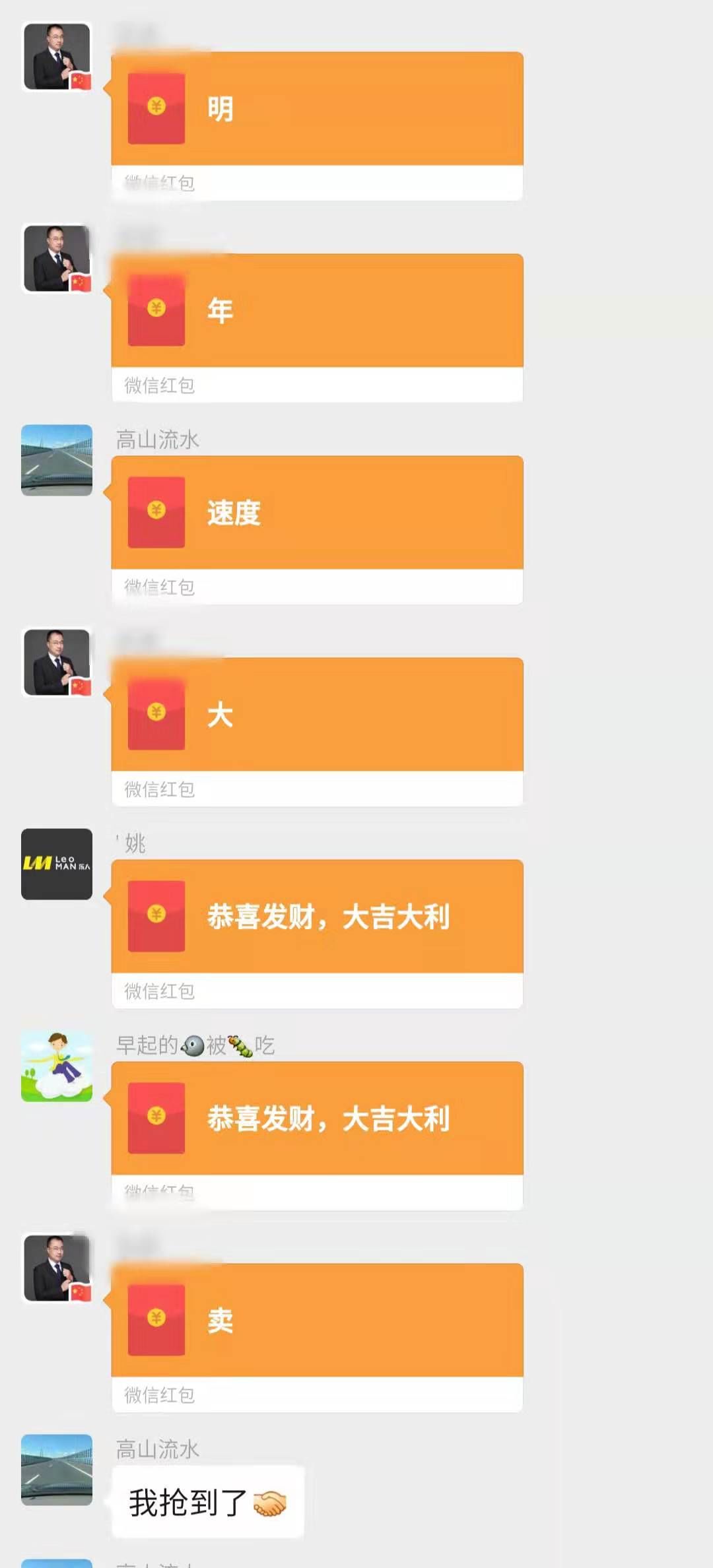View the cartoon avatar of 早起的 user
Image resolution: width=713 pixels, height=1568 pixels.
57,1066
